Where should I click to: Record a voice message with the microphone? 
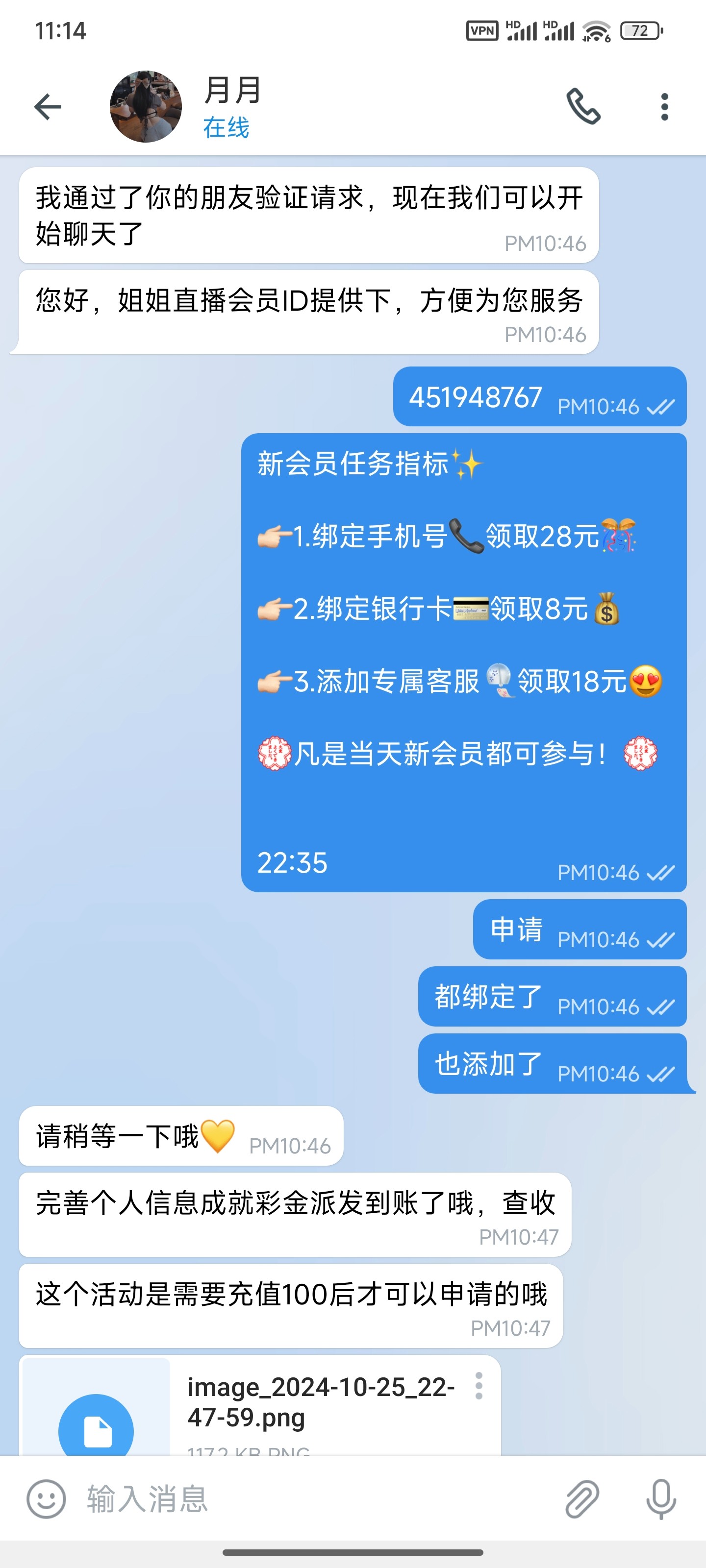tap(660, 1498)
